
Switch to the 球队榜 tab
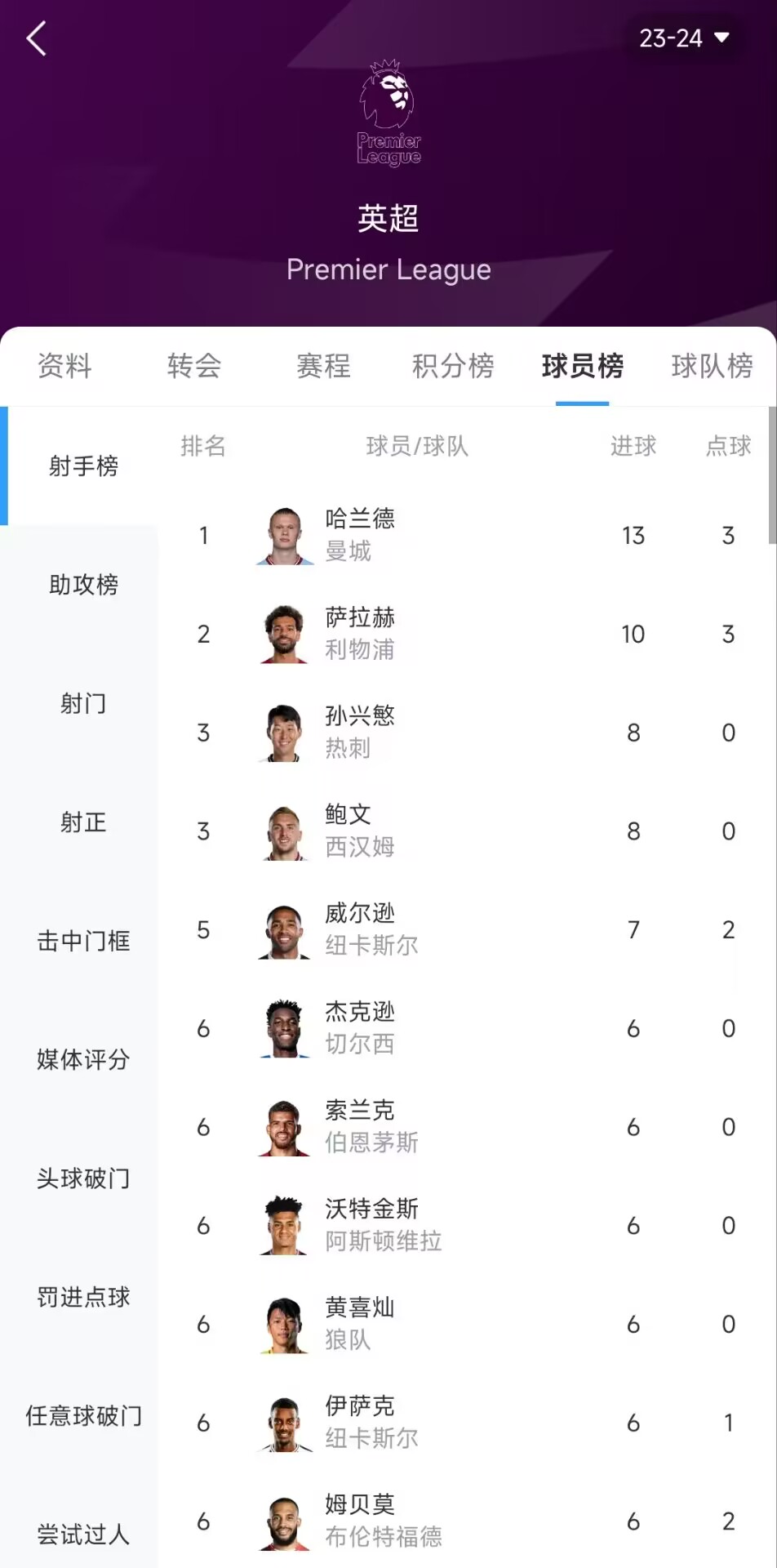pyautogui.click(x=712, y=366)
